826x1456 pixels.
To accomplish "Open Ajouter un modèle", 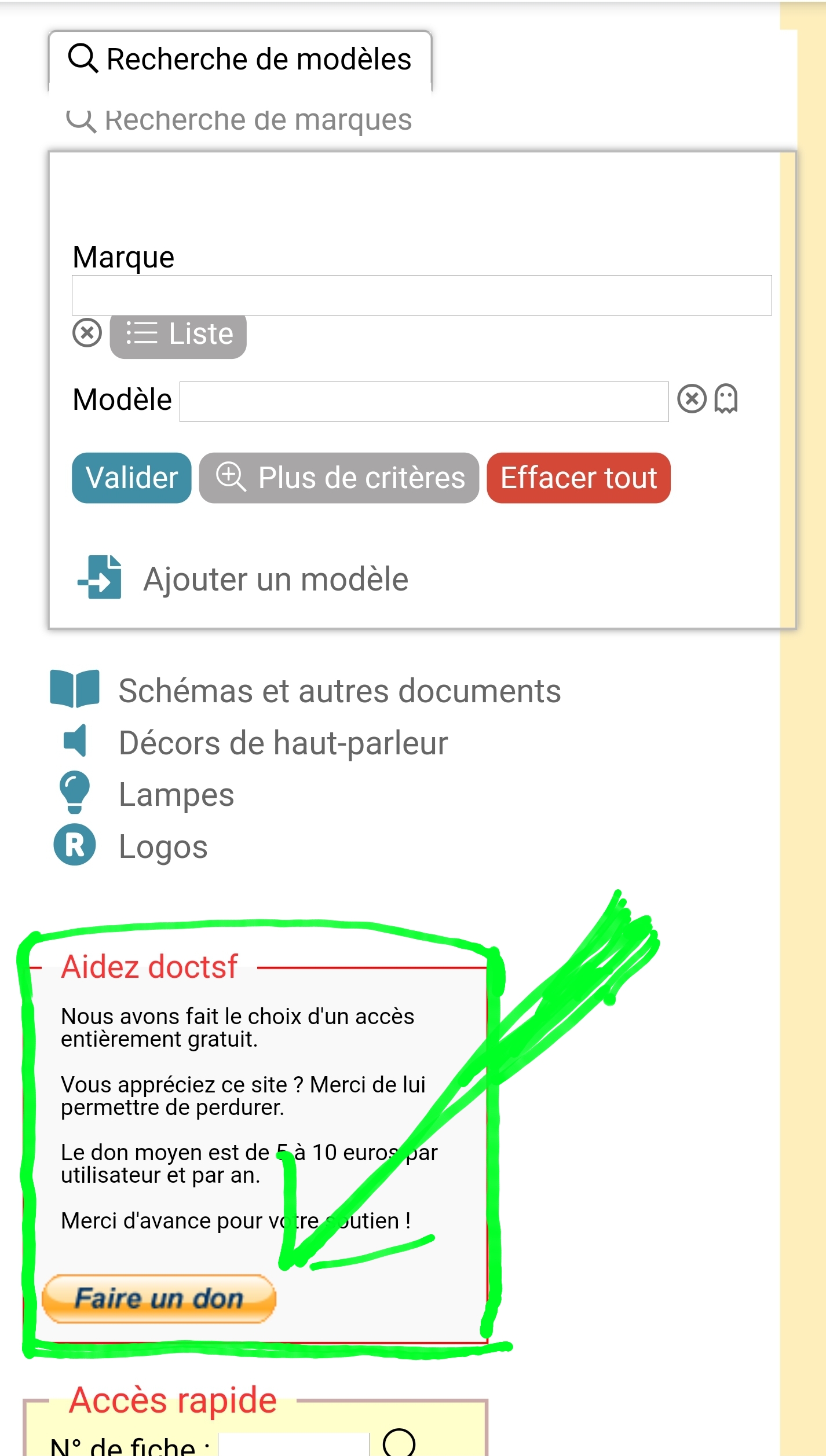I will tap(243, 578).
